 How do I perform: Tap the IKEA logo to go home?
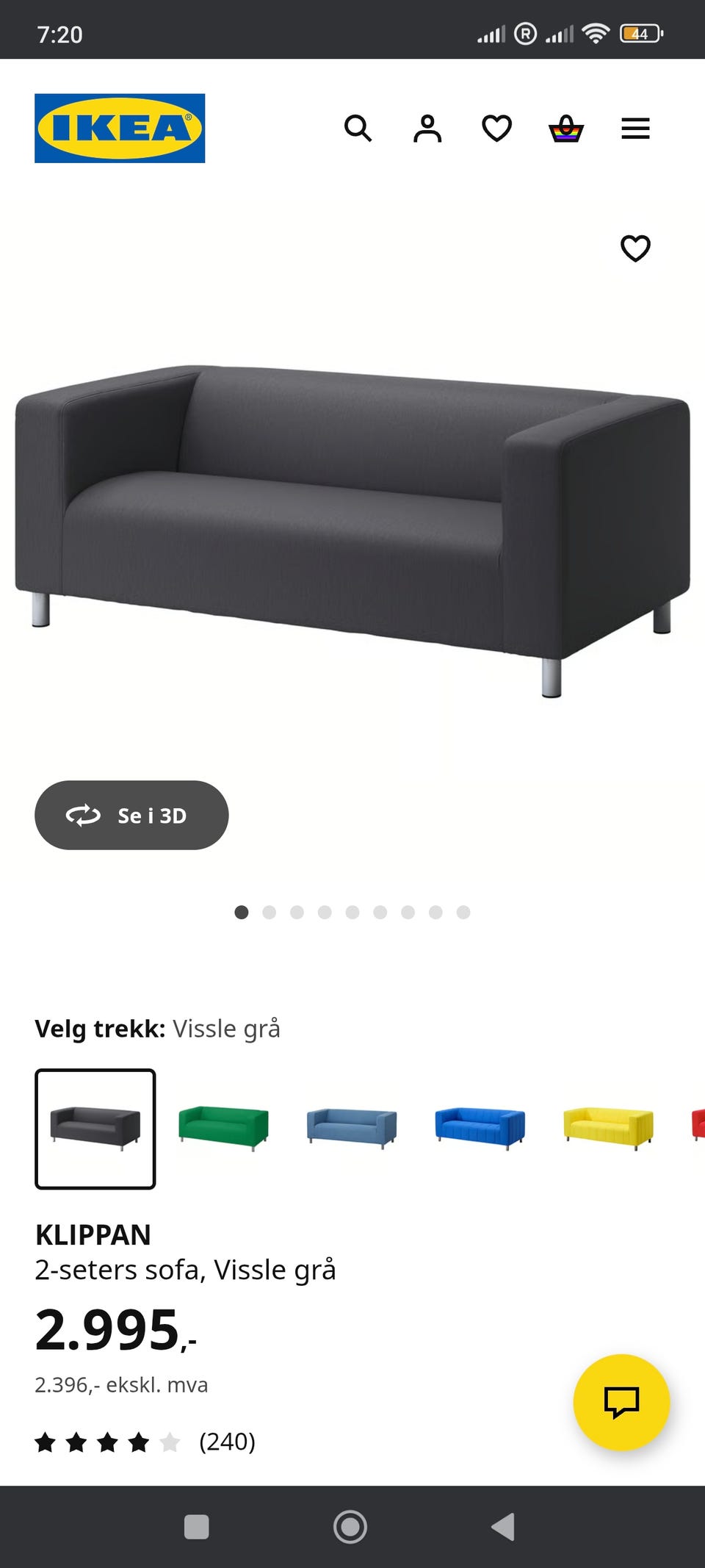pyautogui.click(x=120, y=126)
